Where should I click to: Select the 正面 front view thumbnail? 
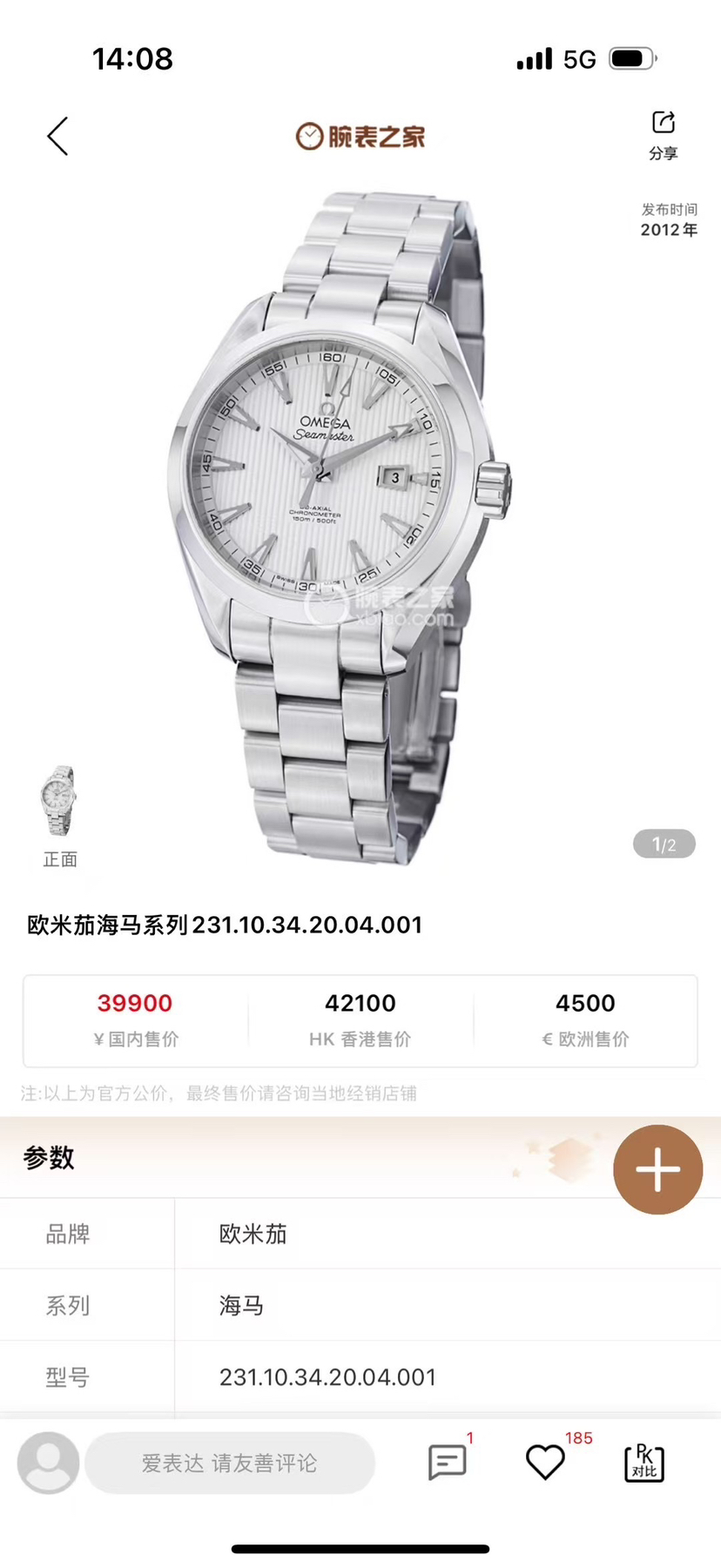click(x=59, y=802)
